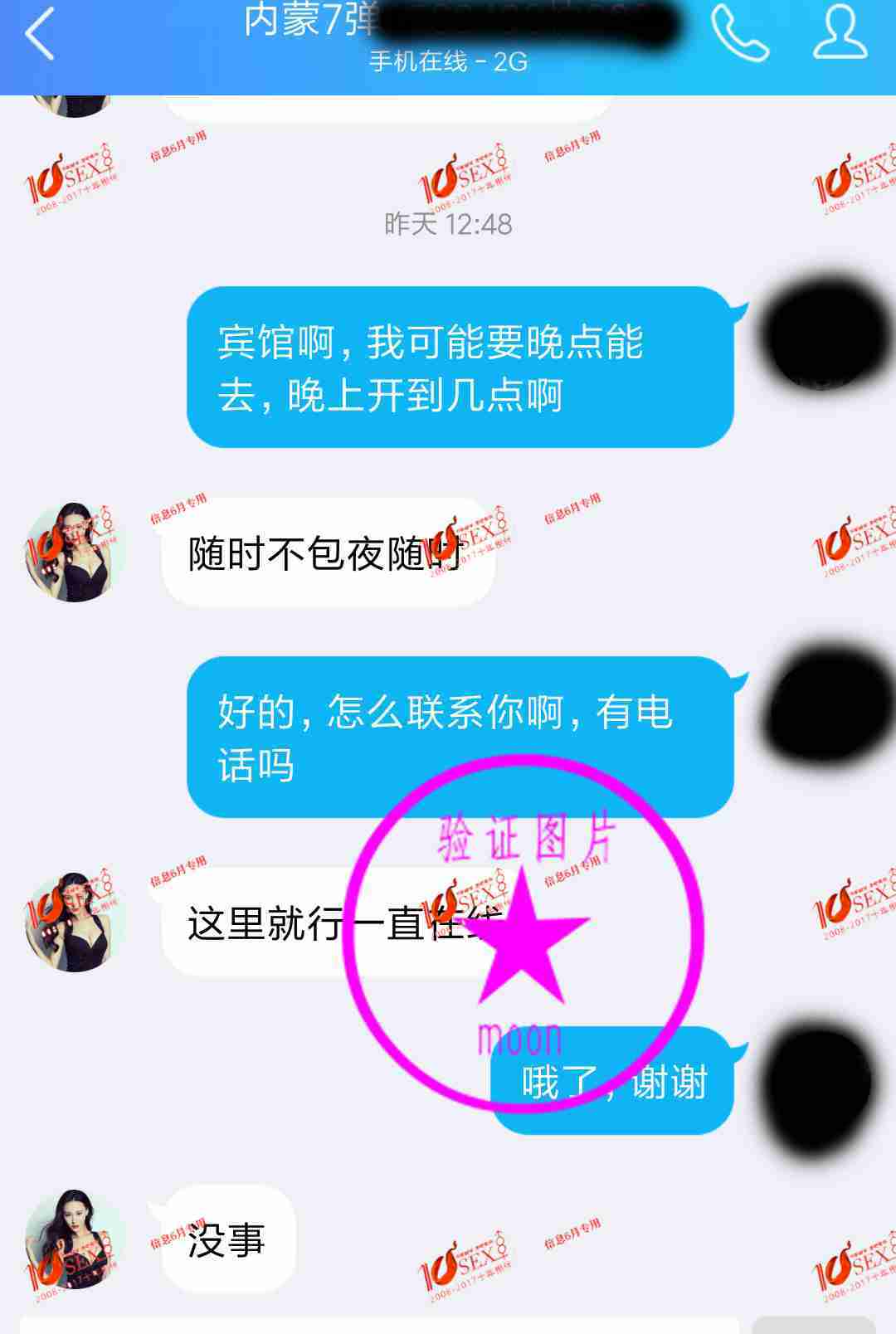Image resolution: width=896 pixels, height=1334 pixels.
Task: Tap the avatar next to "没事"
Action: pyautogui.click(x=75, y=1239)
